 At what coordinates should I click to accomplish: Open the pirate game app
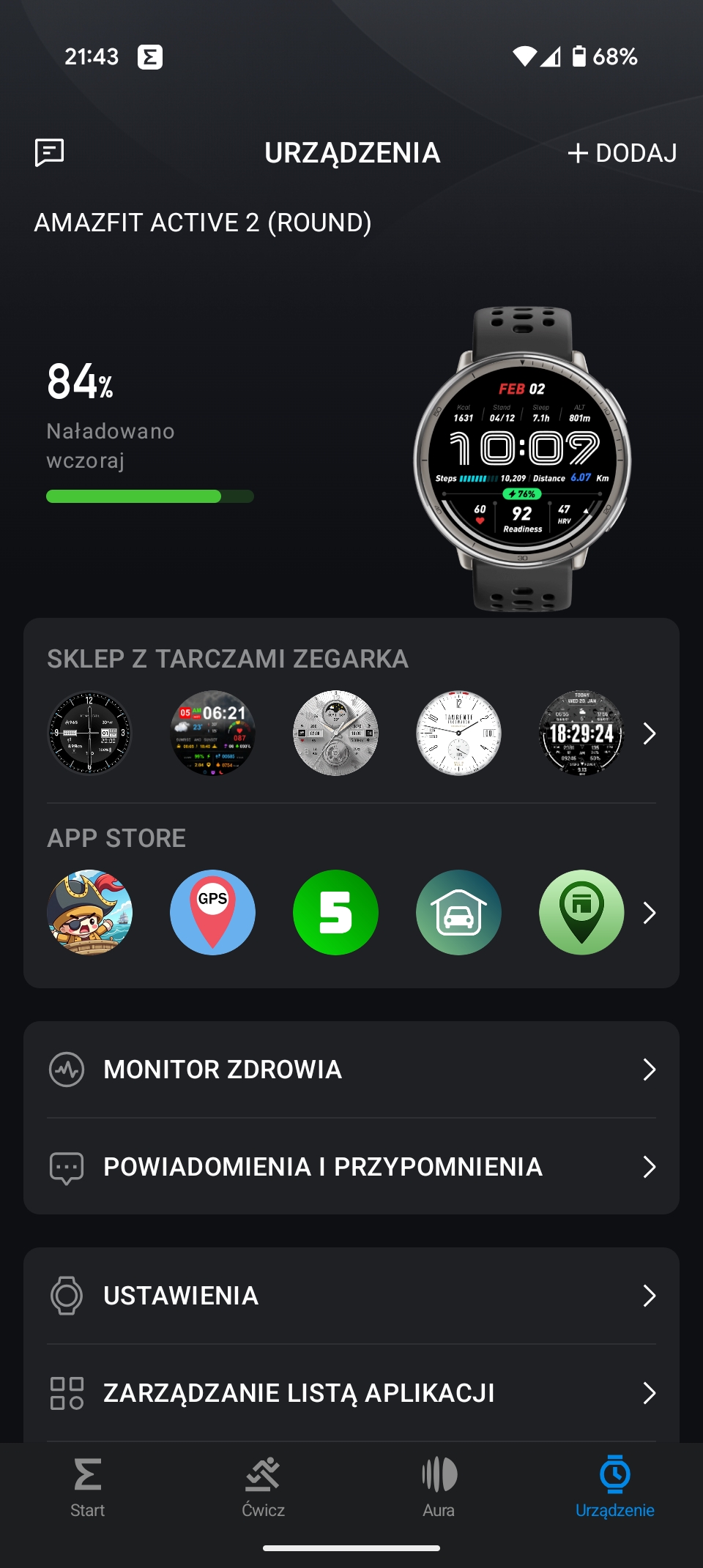tap(89, 912)
